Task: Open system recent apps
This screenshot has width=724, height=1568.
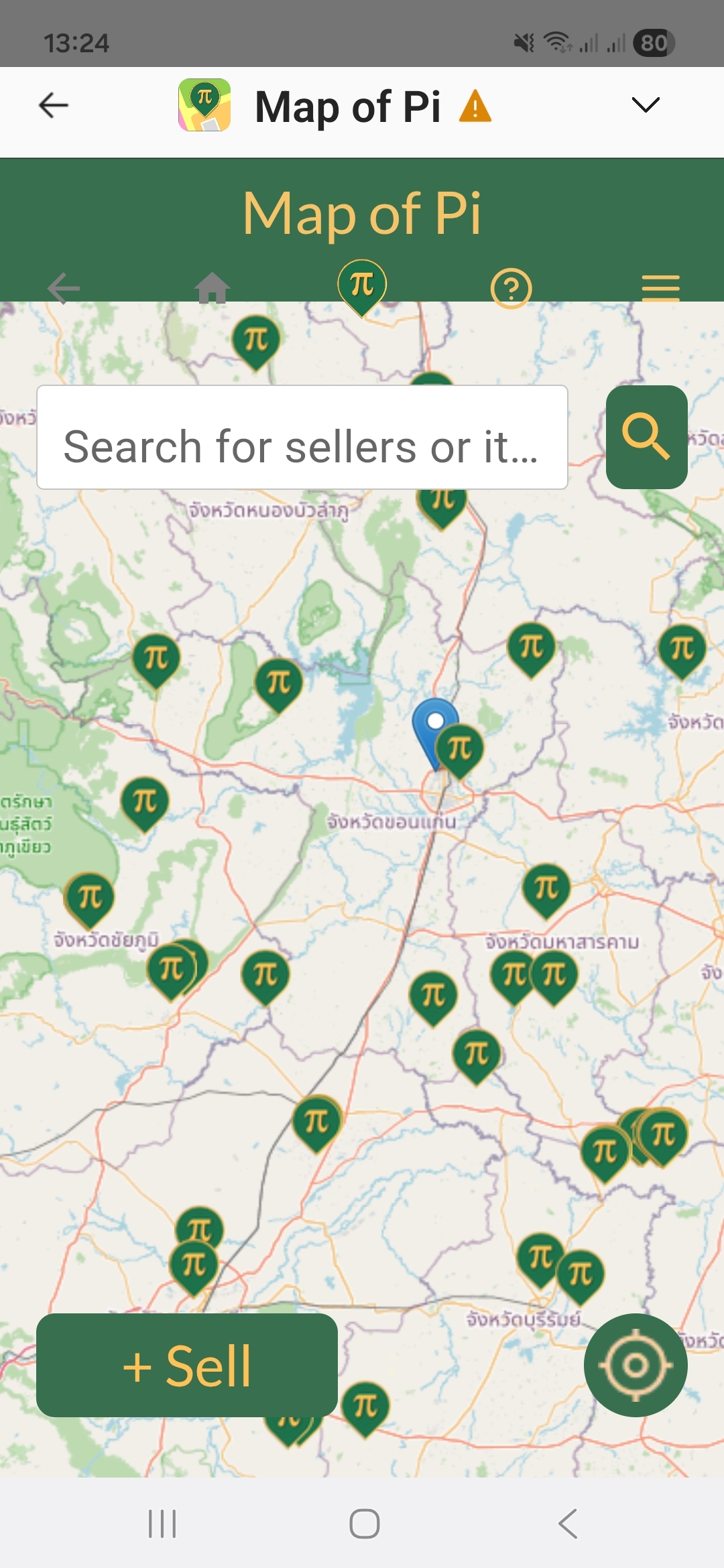Action: [x=162, y=1524]
